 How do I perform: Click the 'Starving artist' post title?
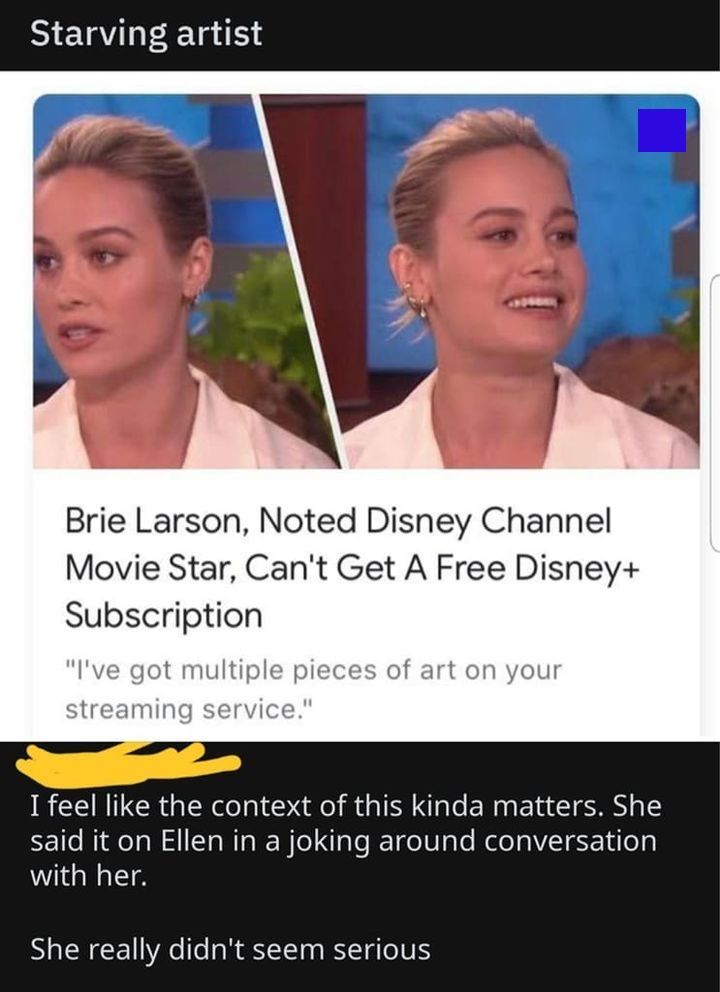(x=146, y=33)
